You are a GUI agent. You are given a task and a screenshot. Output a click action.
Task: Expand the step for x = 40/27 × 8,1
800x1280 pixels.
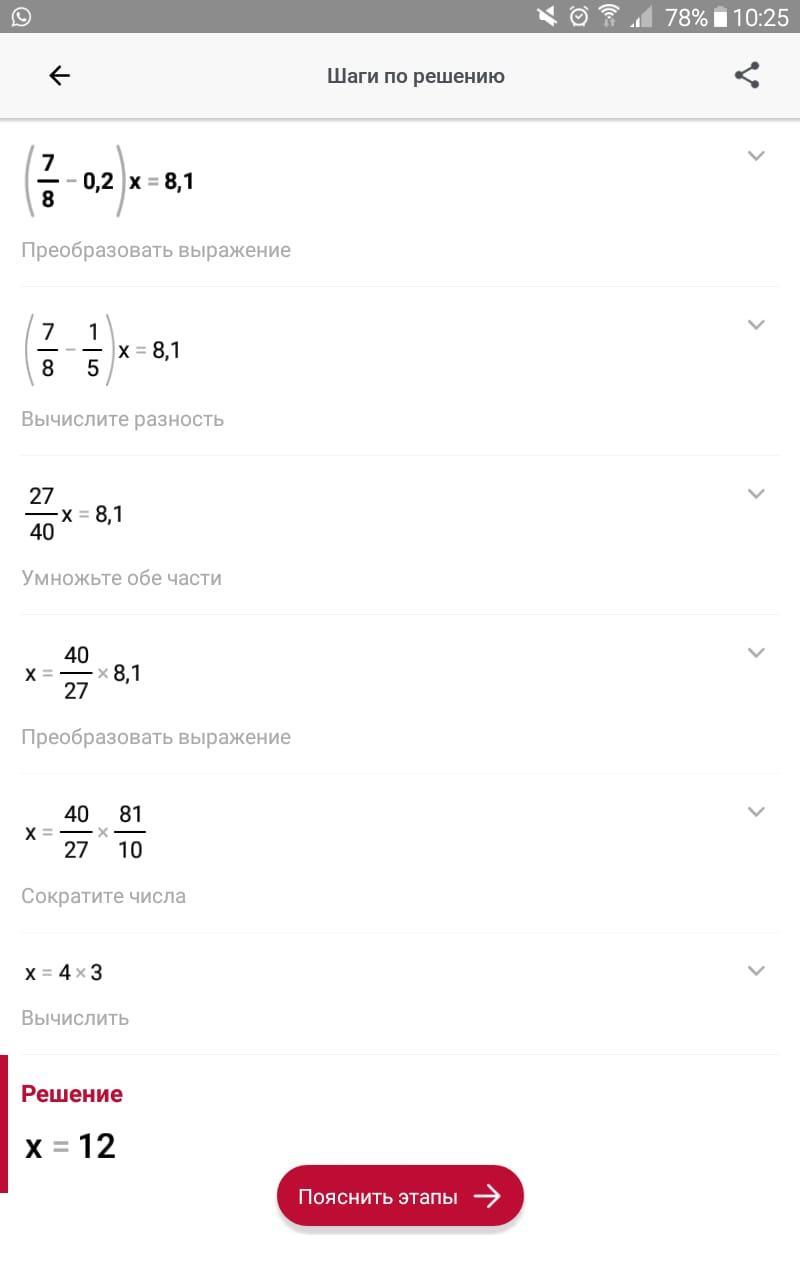tap(756, 653)
